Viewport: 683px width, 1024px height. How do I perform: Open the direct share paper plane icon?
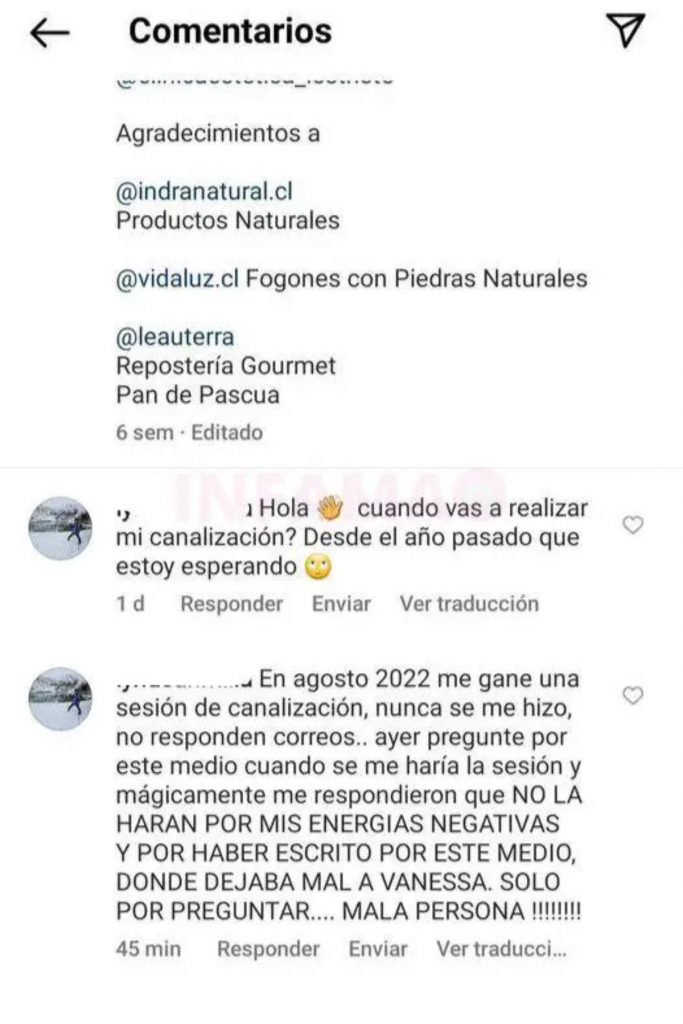tap(626, 31)
